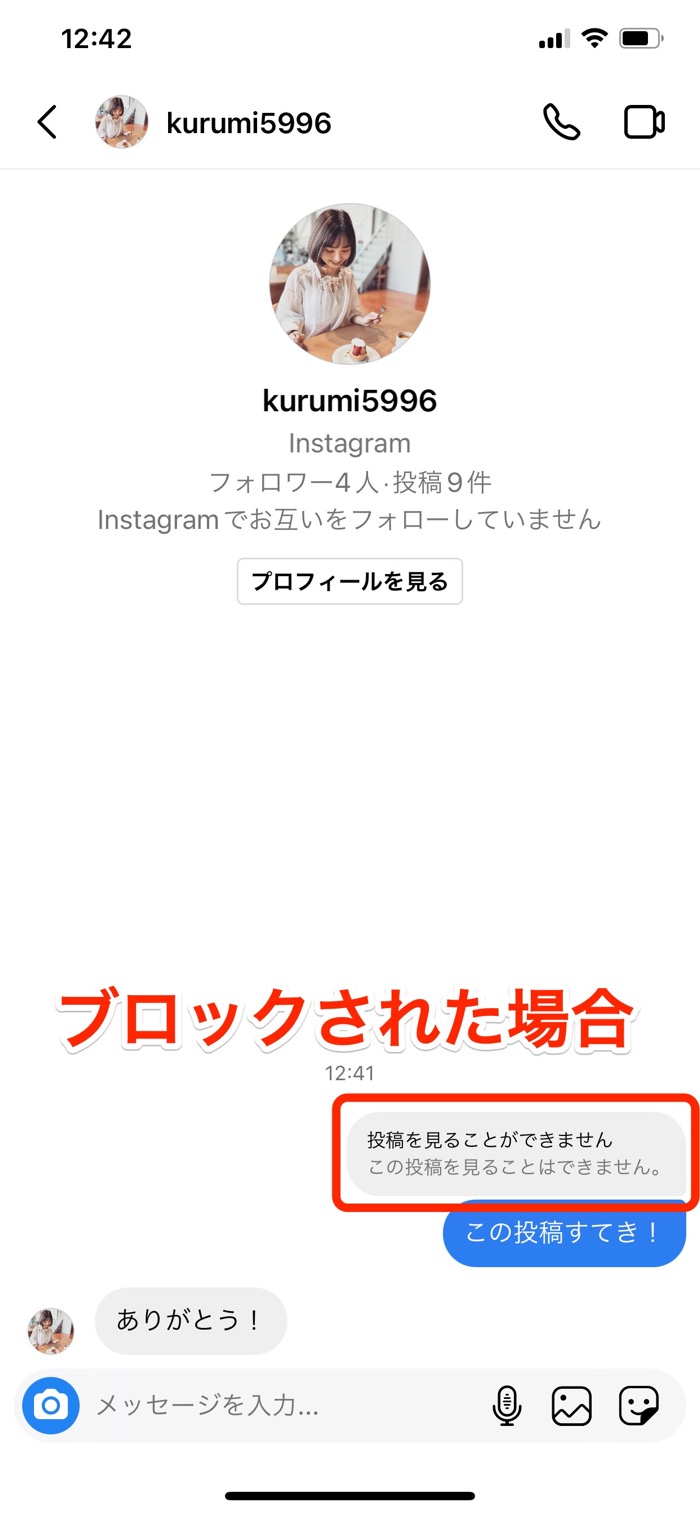Focus the メッセージを入力 text field
700x1514 pixels.
coord(280,1406)
